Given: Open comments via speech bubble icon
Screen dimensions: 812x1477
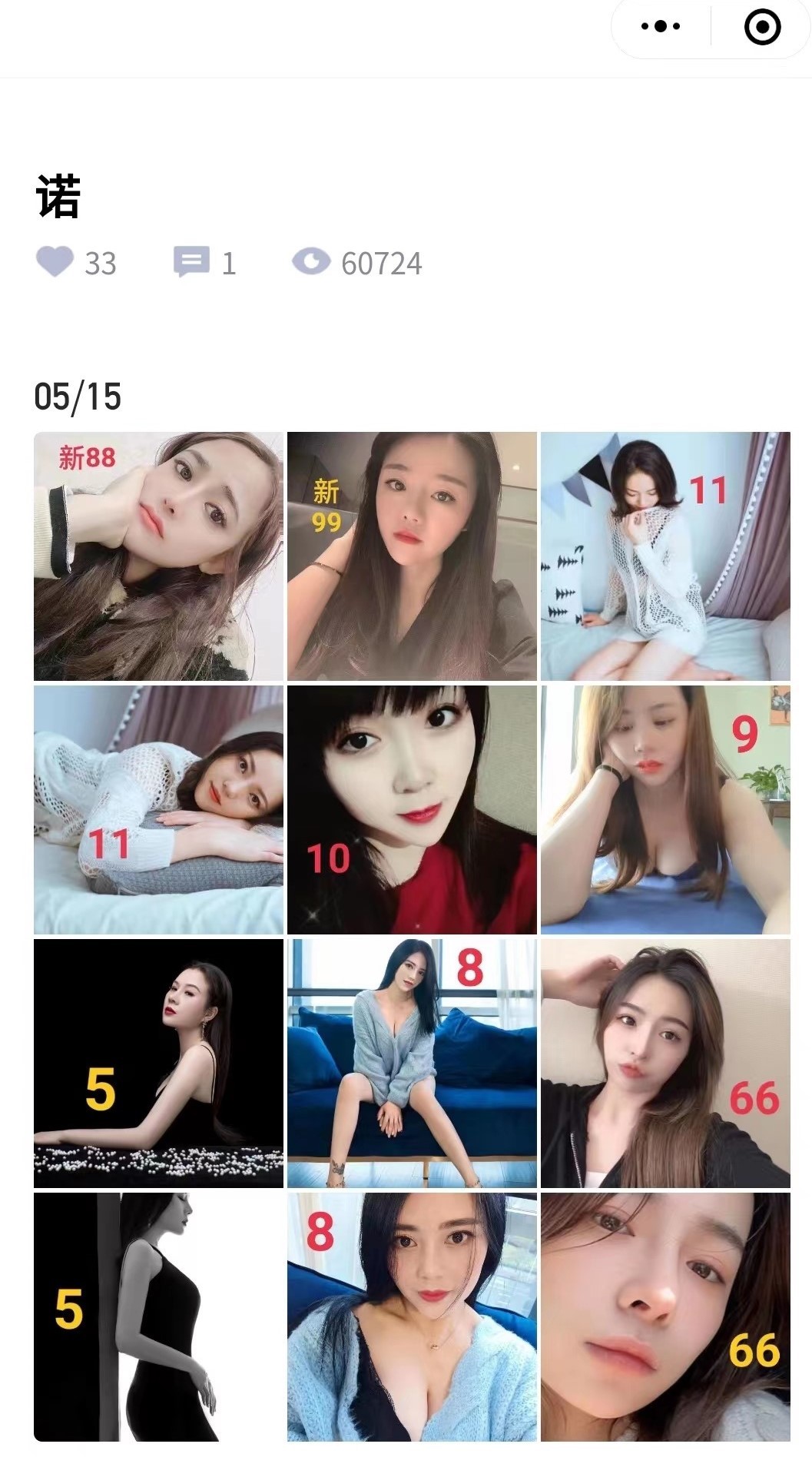Looking at the screenshot, I should pyautogui.click(x=192, y=263).
